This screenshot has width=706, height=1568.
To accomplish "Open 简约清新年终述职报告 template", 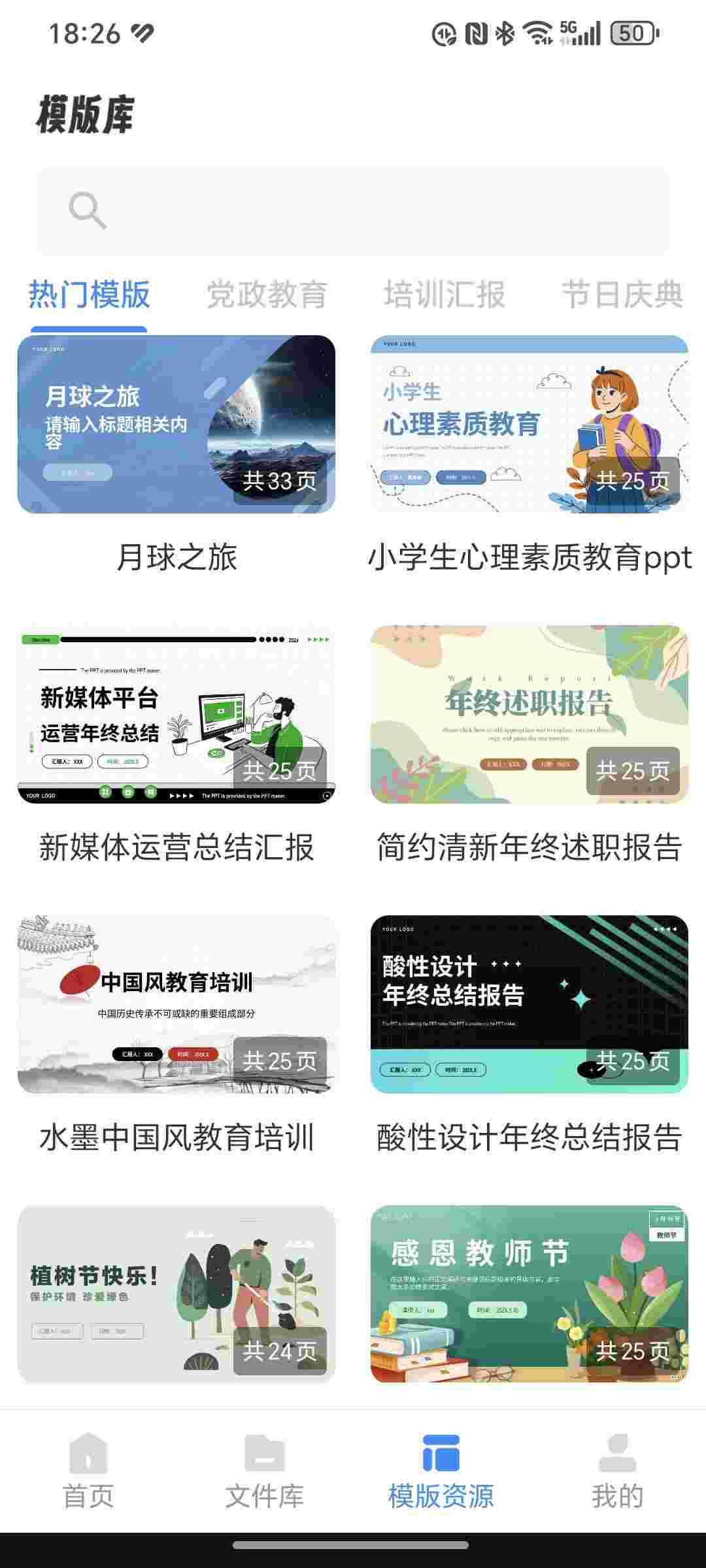I will pos(529,715).
